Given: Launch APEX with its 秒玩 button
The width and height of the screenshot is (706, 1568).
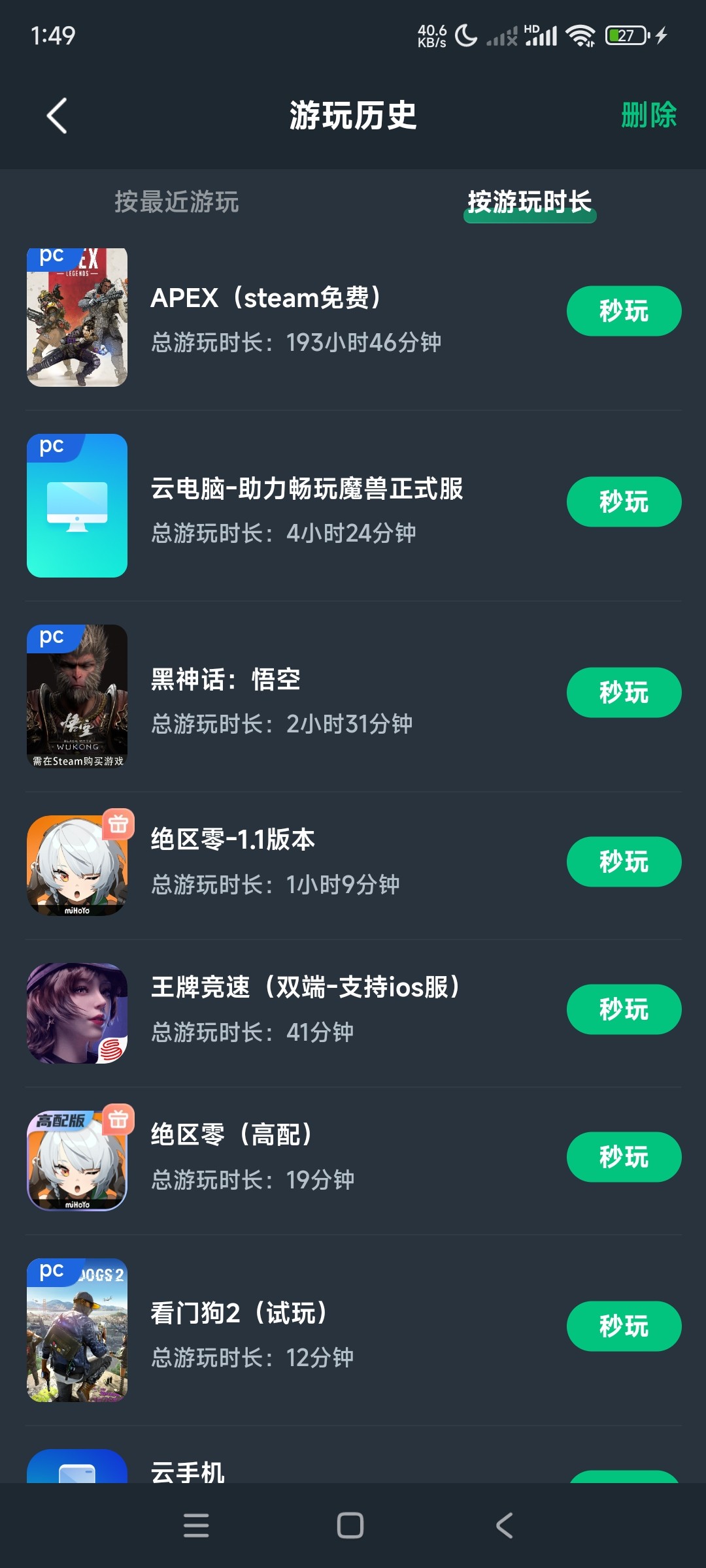Looking at the screenshot, I should coord(624,311).
